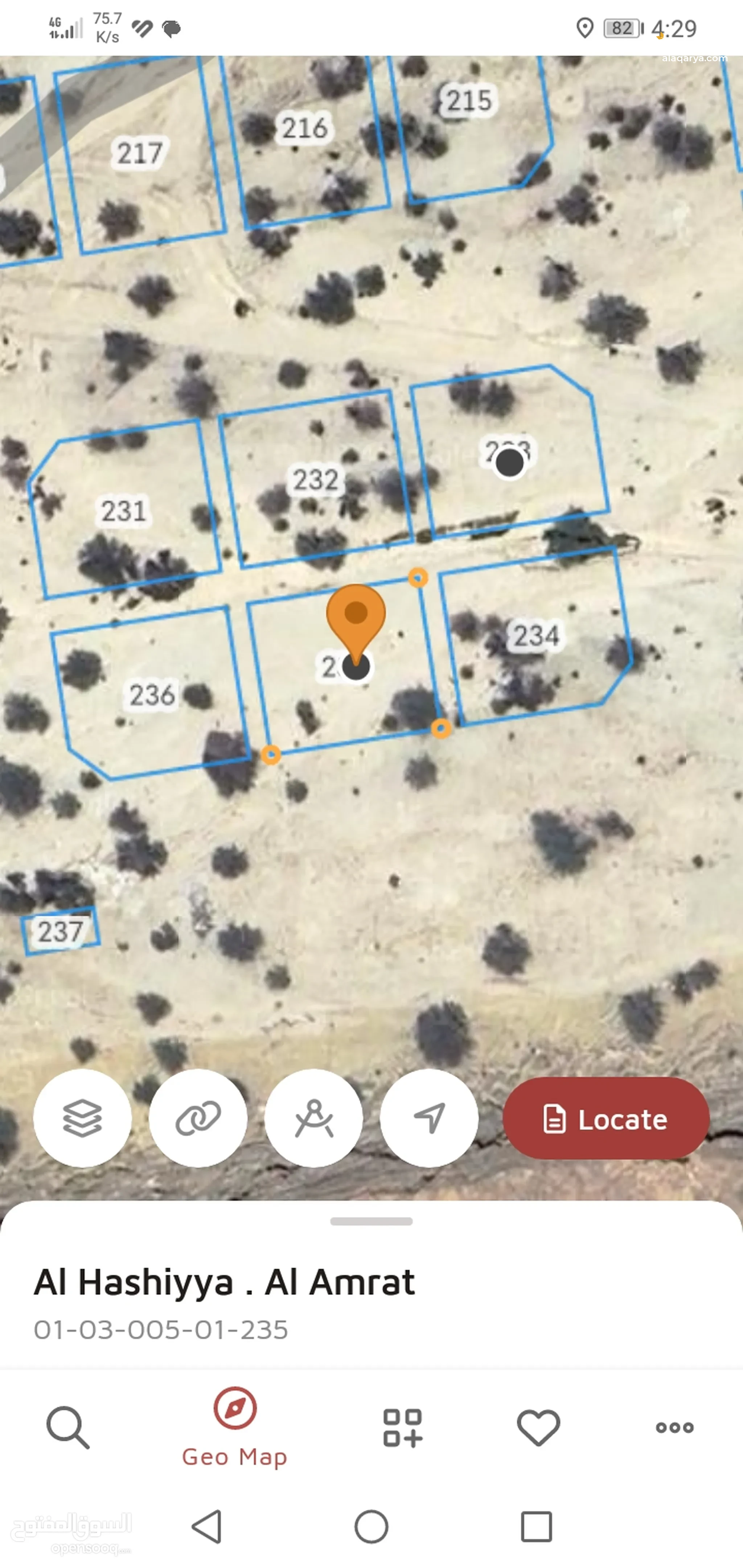Tap the red Locate button
743x1568 pixels.
coord(606,1119)
